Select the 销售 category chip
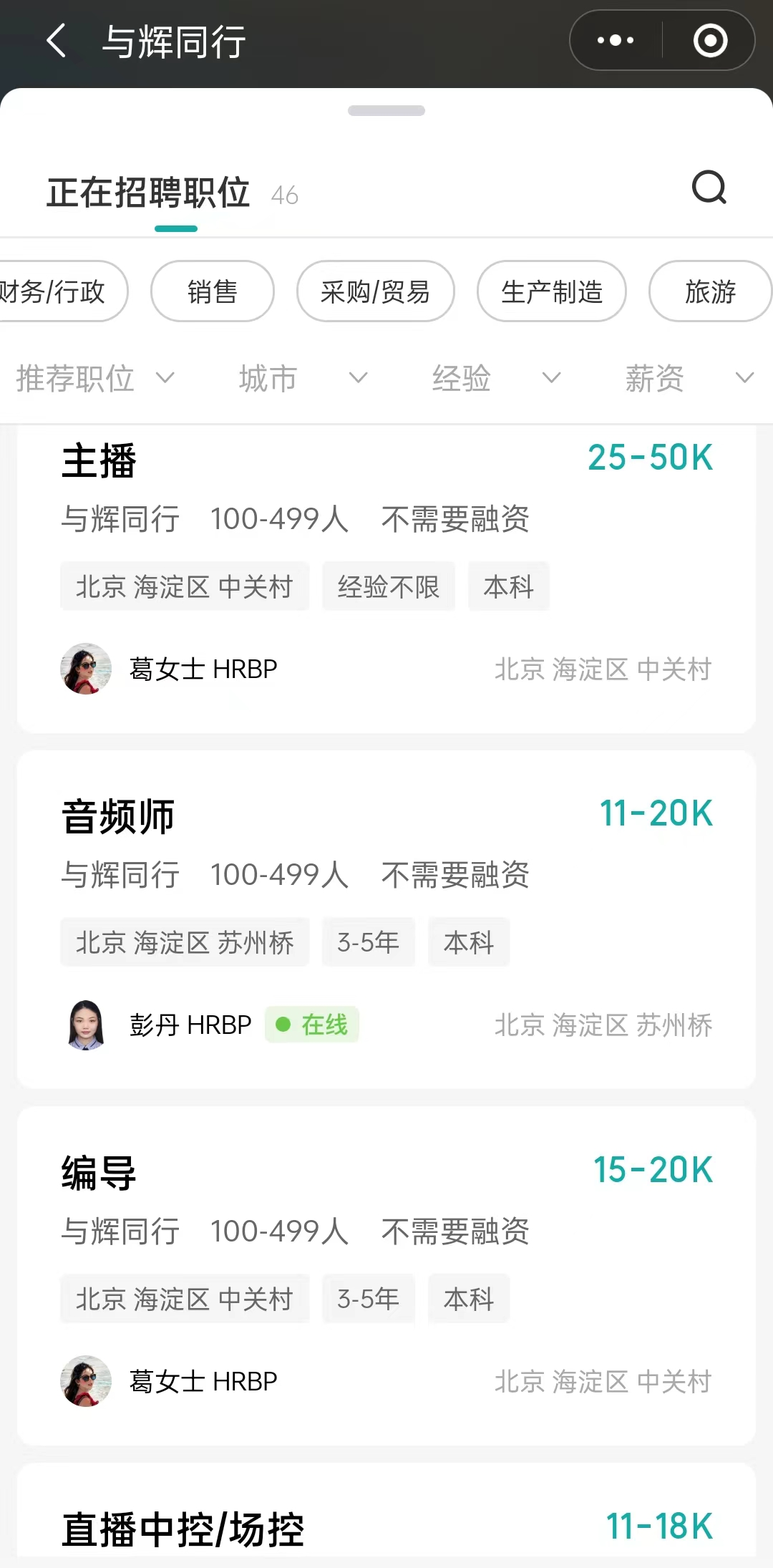 [x=213, y=291]
